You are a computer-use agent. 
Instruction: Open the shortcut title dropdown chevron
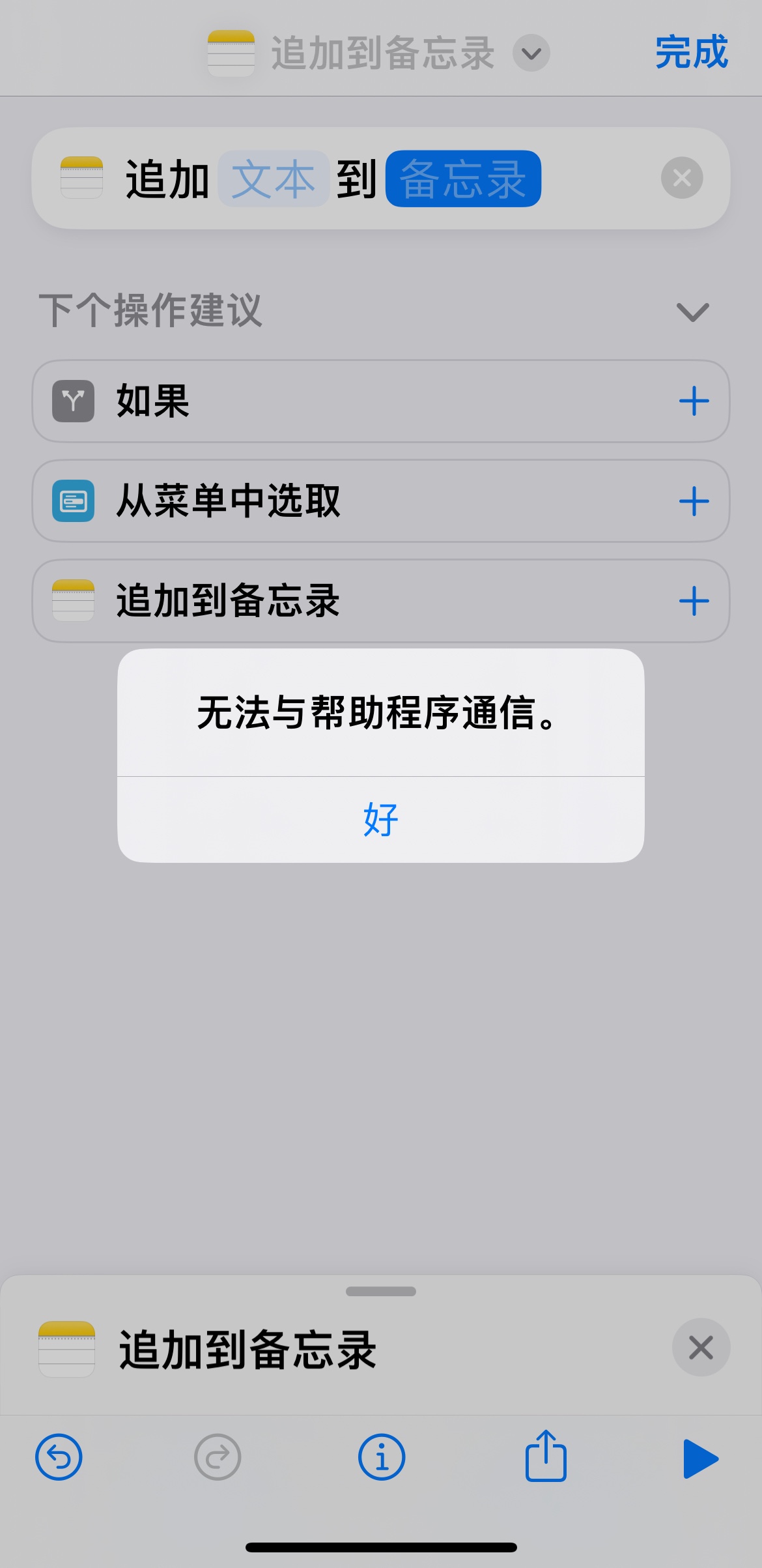tap(531, 53)
